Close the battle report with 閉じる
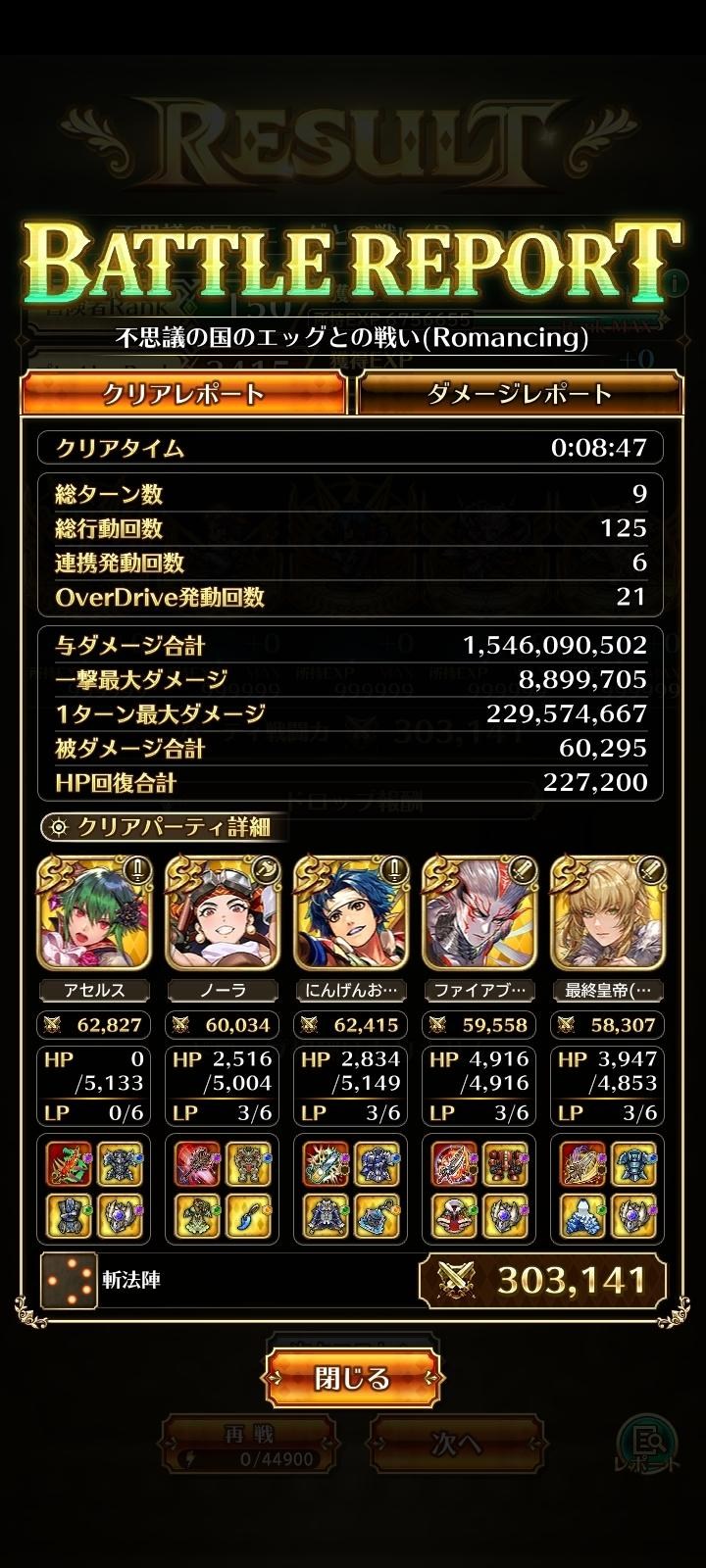Screen dimensions: 706x1568 point(352,1379)
